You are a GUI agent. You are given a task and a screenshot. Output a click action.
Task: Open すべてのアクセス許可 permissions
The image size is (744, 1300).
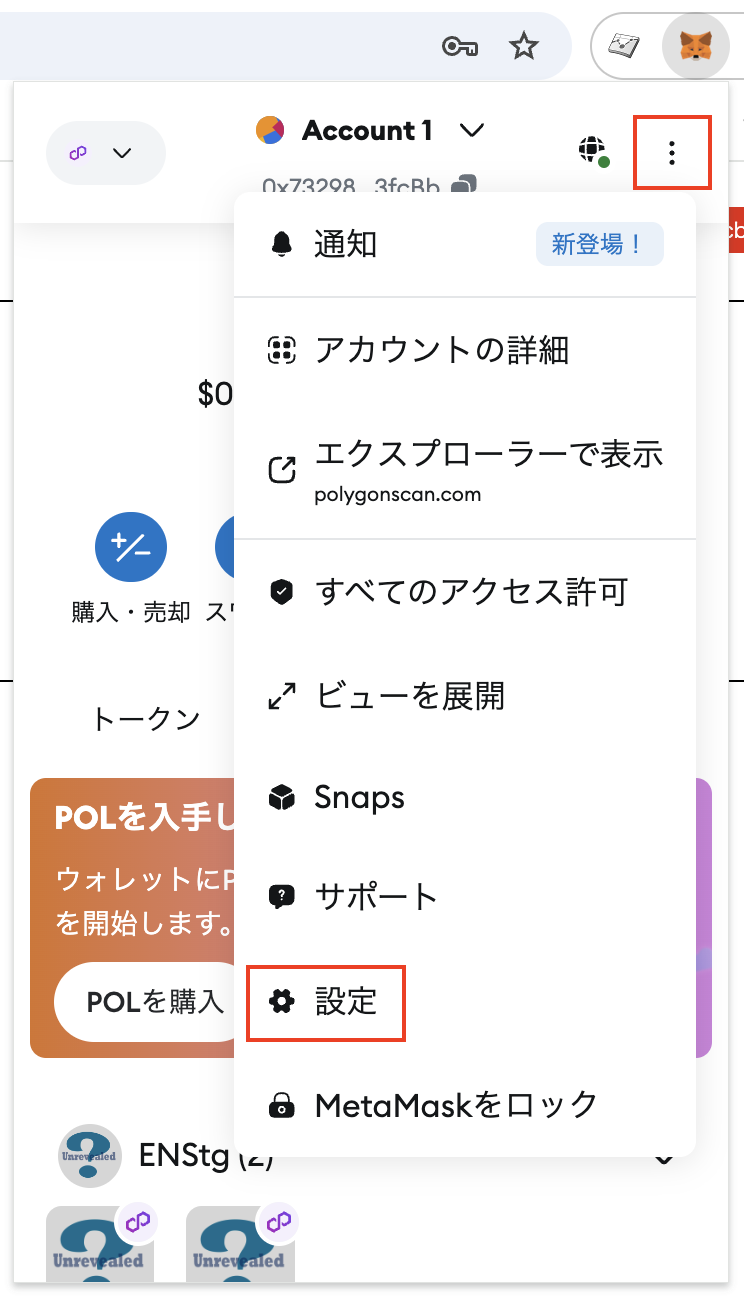465,592
